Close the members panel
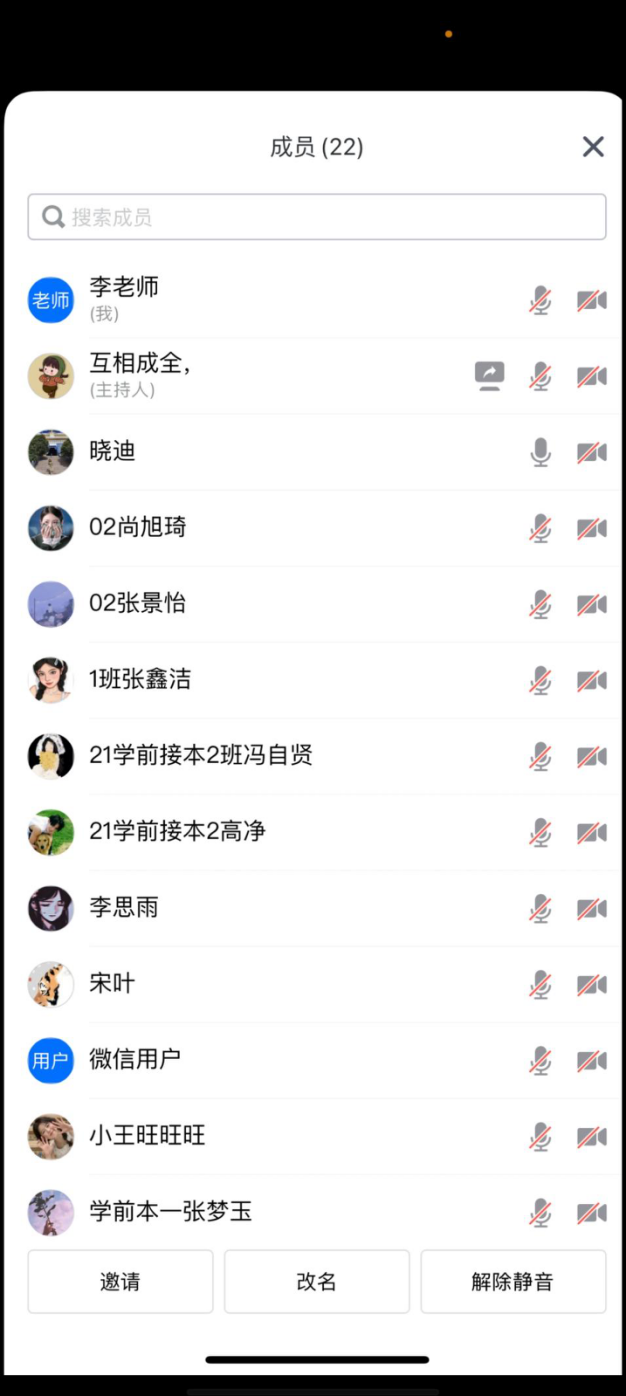This screenshot has height=1396, width=626. [x=593, y=147]
